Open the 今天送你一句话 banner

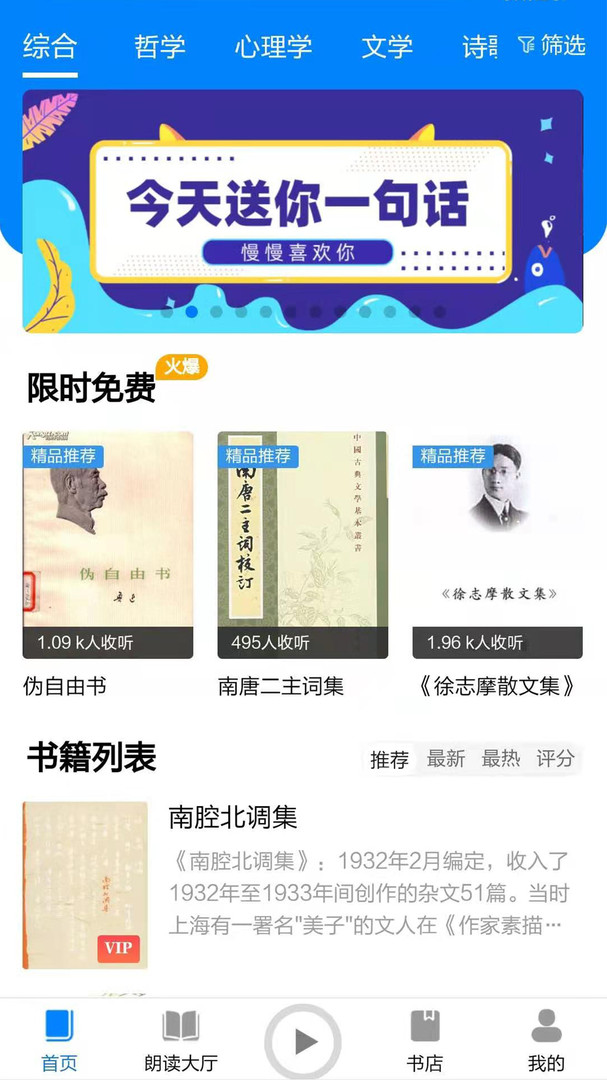[302, 211]
